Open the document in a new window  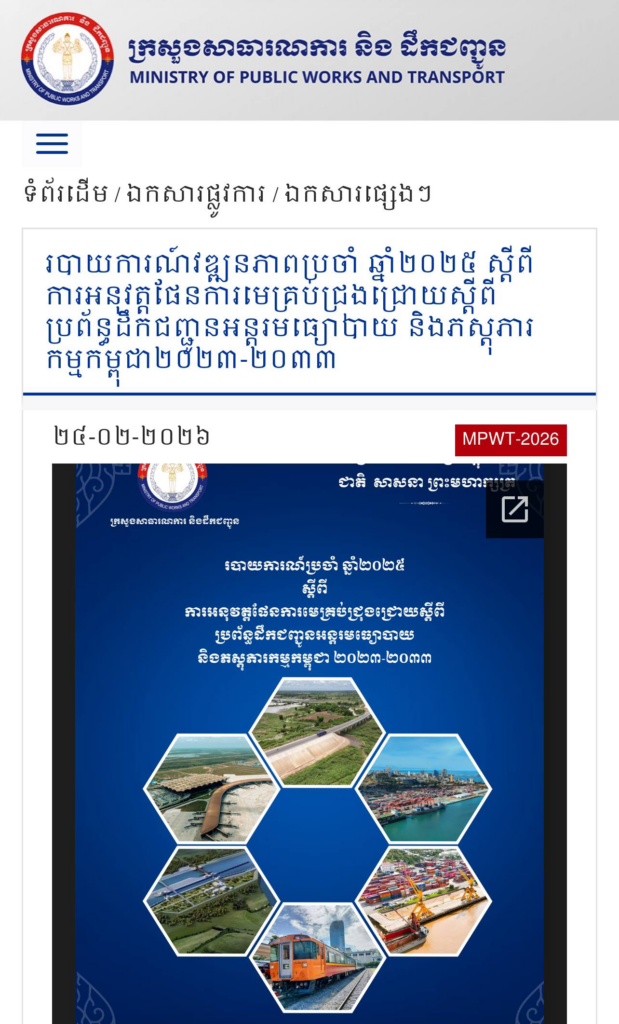coord(514,510)
